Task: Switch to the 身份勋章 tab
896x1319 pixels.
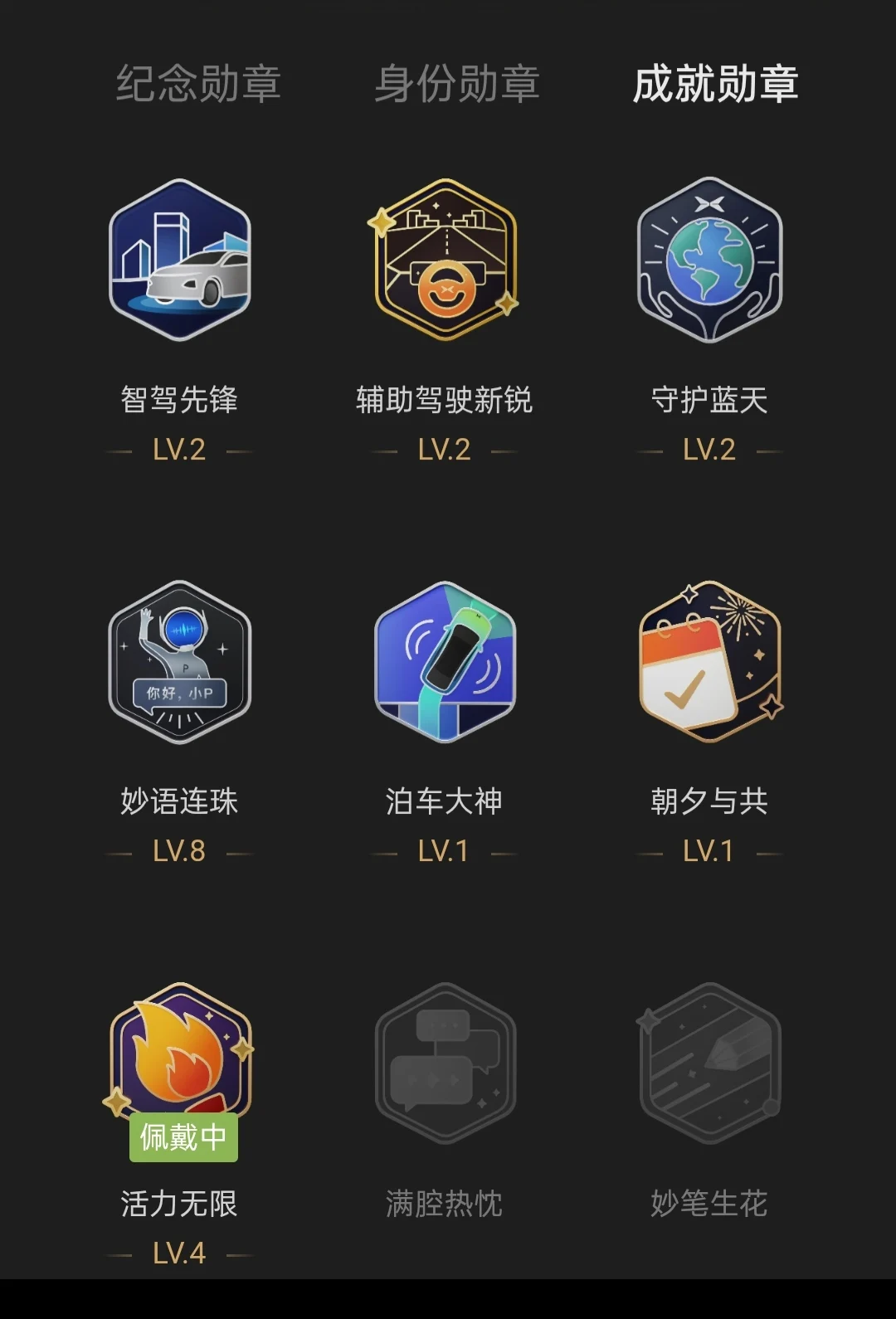Action: 457,85
